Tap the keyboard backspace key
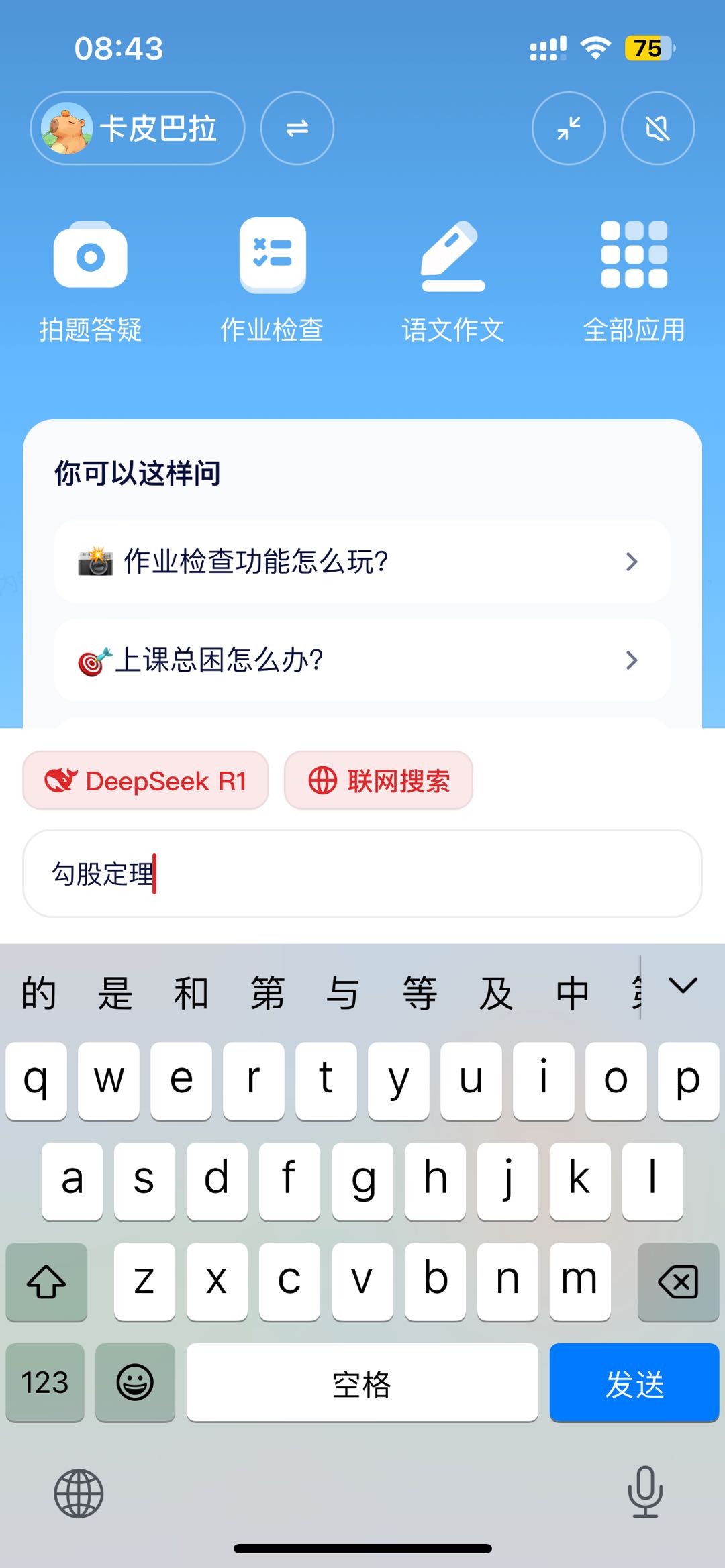The image size is (725, 1568). click(678, 1282)
